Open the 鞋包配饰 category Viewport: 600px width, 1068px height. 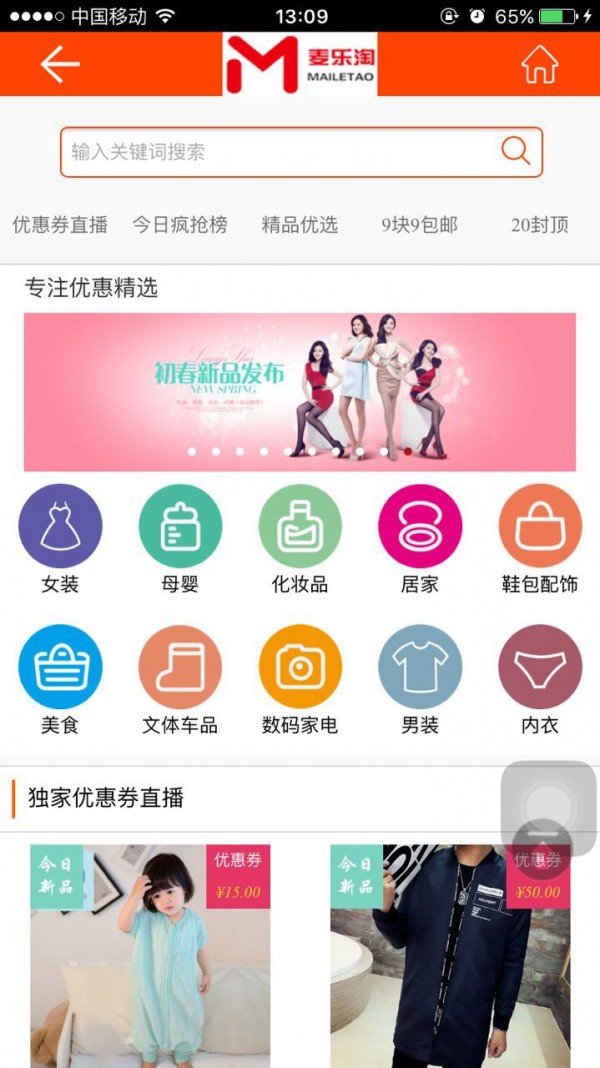(540, 527)
